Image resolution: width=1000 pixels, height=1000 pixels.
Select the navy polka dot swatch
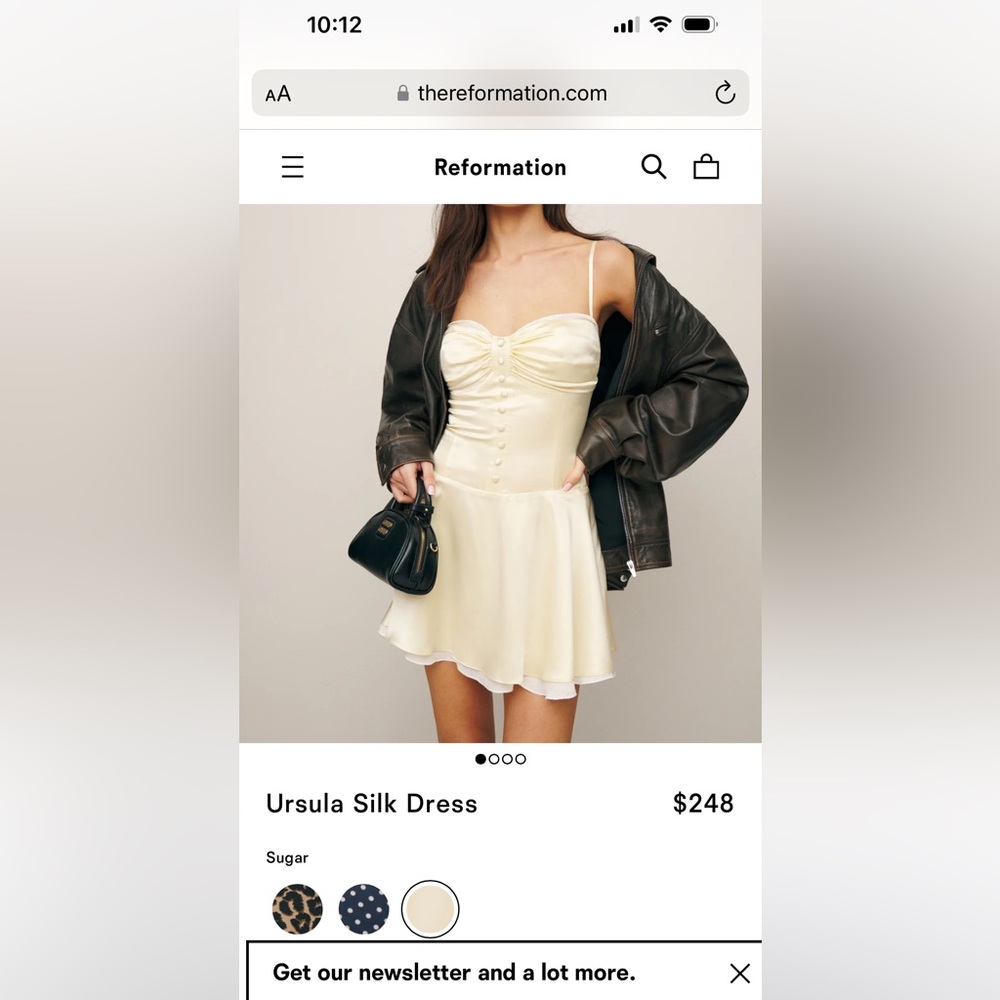(x=364, y=909)
